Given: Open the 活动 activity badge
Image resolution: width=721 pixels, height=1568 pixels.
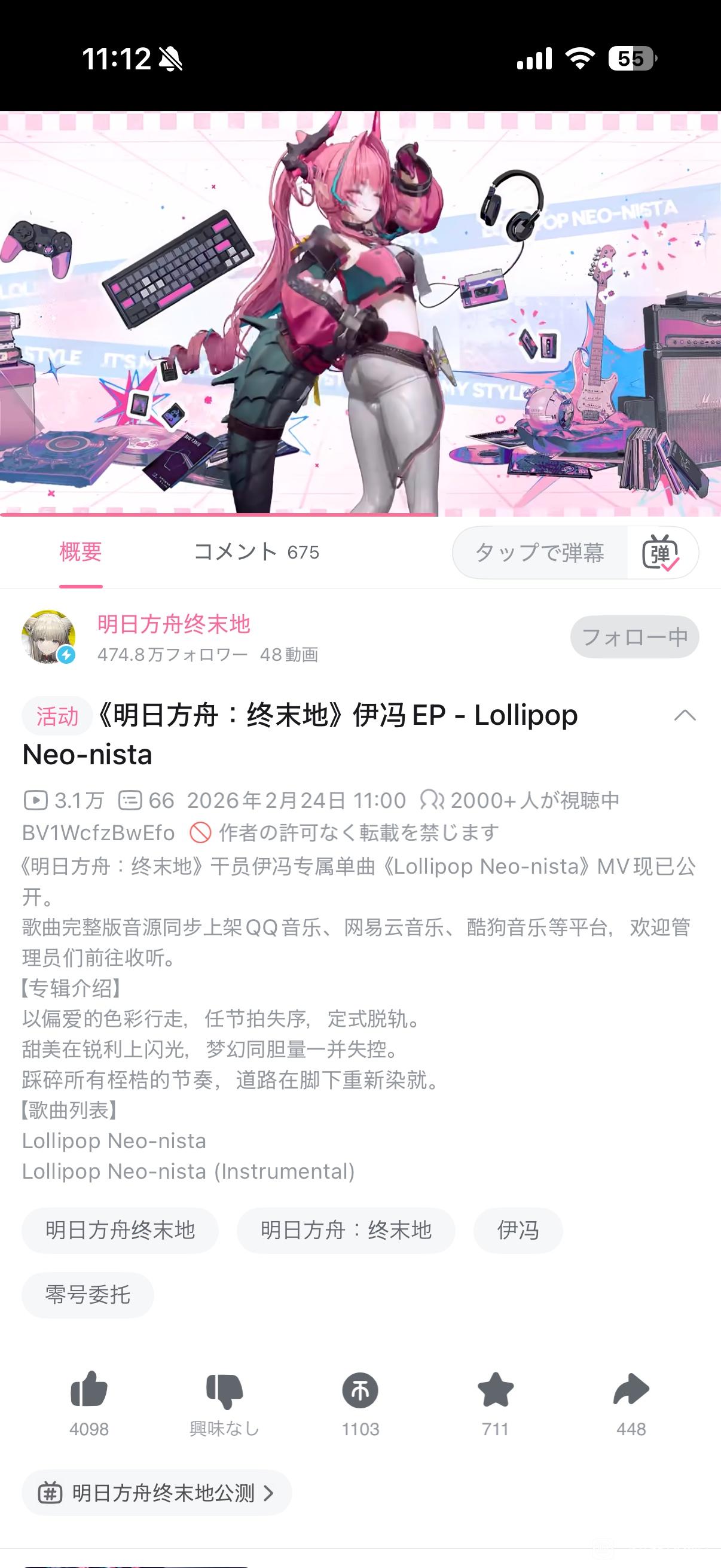Looking at the screenshot, I should point(57,716).
